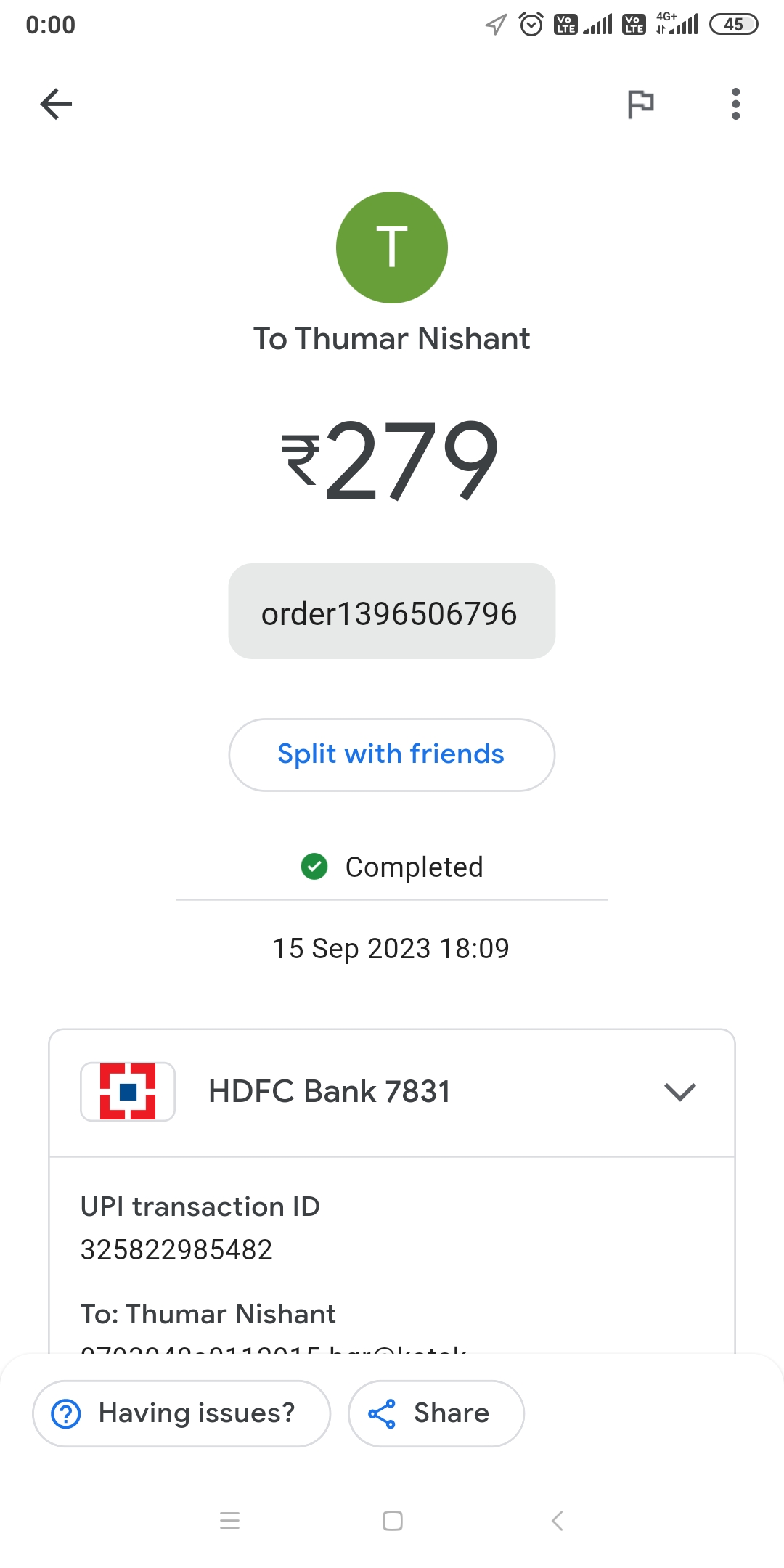Viewport: 784px width, 1568px height.
Task: Open recent apps from the navigation bar
Action: click(229, 1521)
